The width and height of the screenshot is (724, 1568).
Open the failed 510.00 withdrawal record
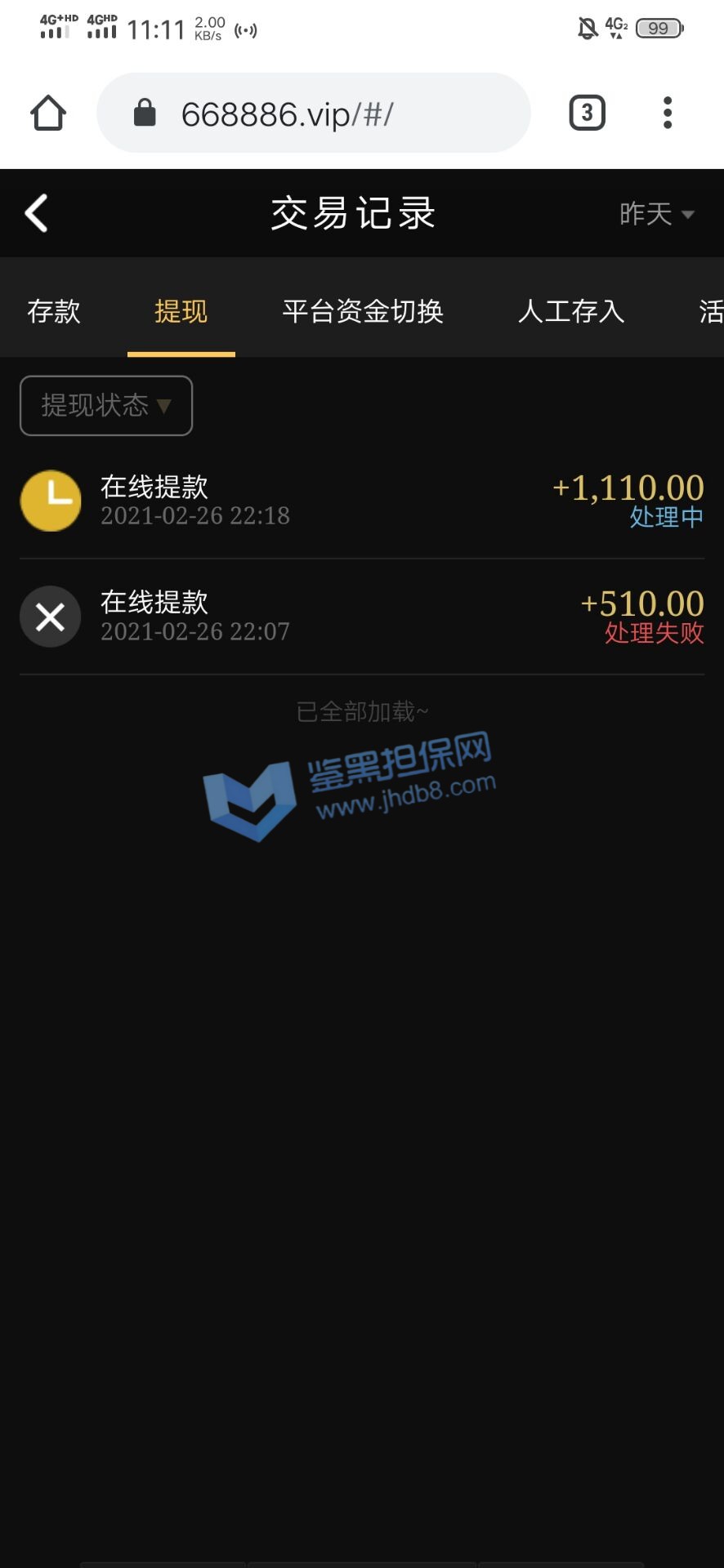click(361, 617)
